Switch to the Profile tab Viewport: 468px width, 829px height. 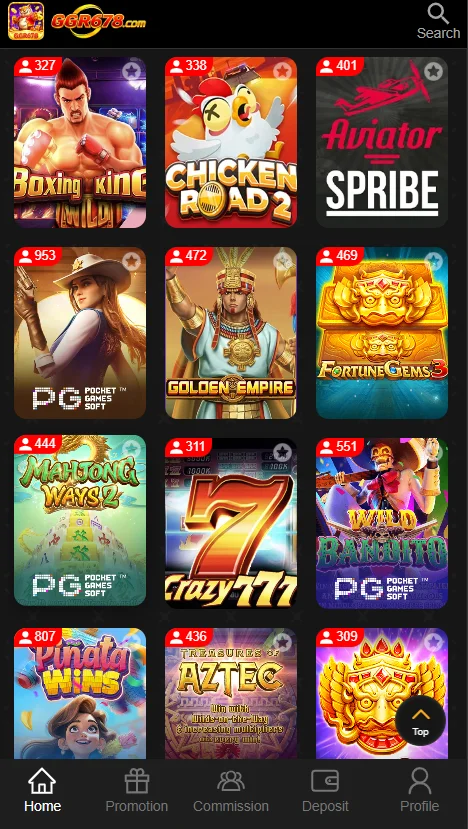point(419,791)
